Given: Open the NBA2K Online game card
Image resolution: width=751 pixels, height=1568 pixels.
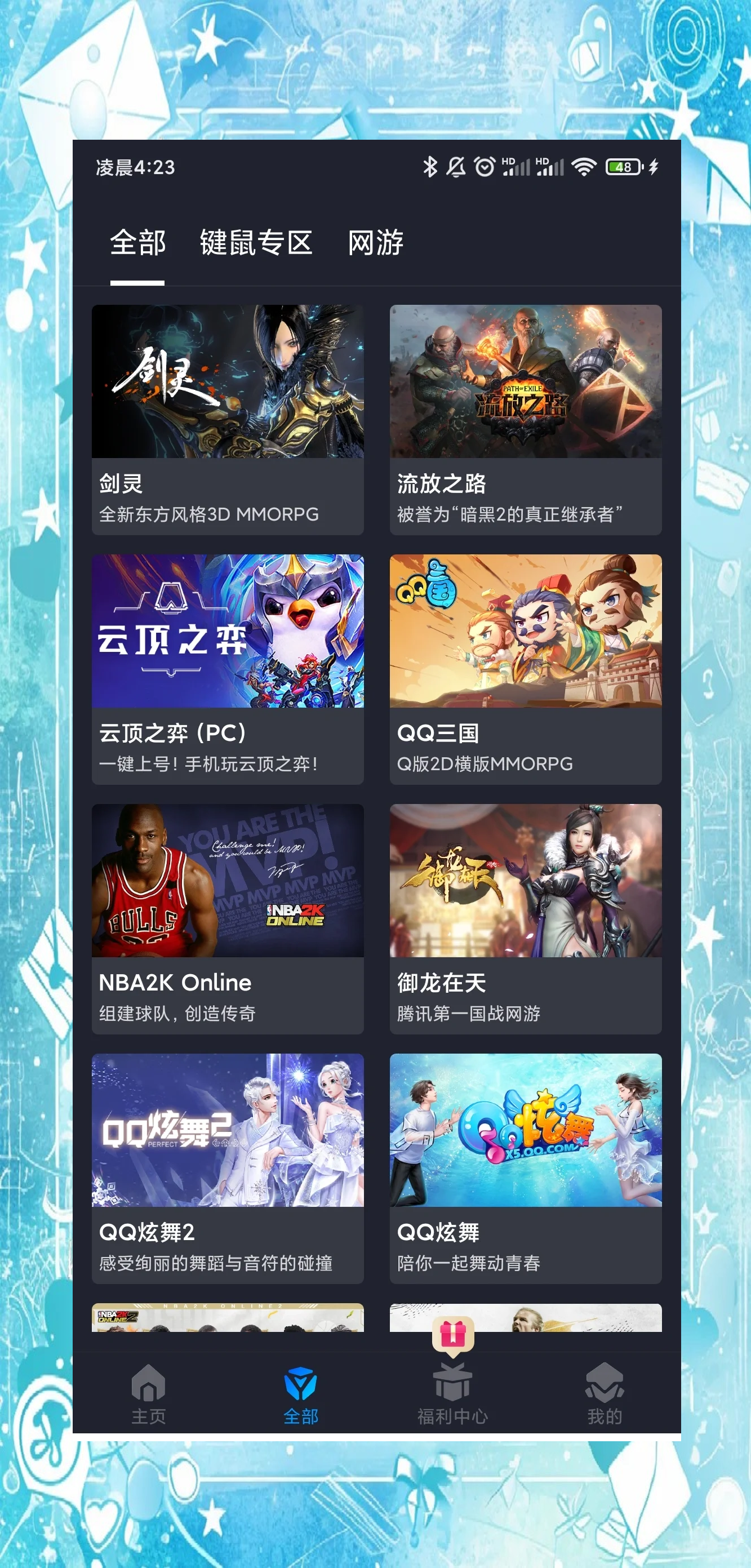Looking at the screenshot, I should tap(228, 918).
